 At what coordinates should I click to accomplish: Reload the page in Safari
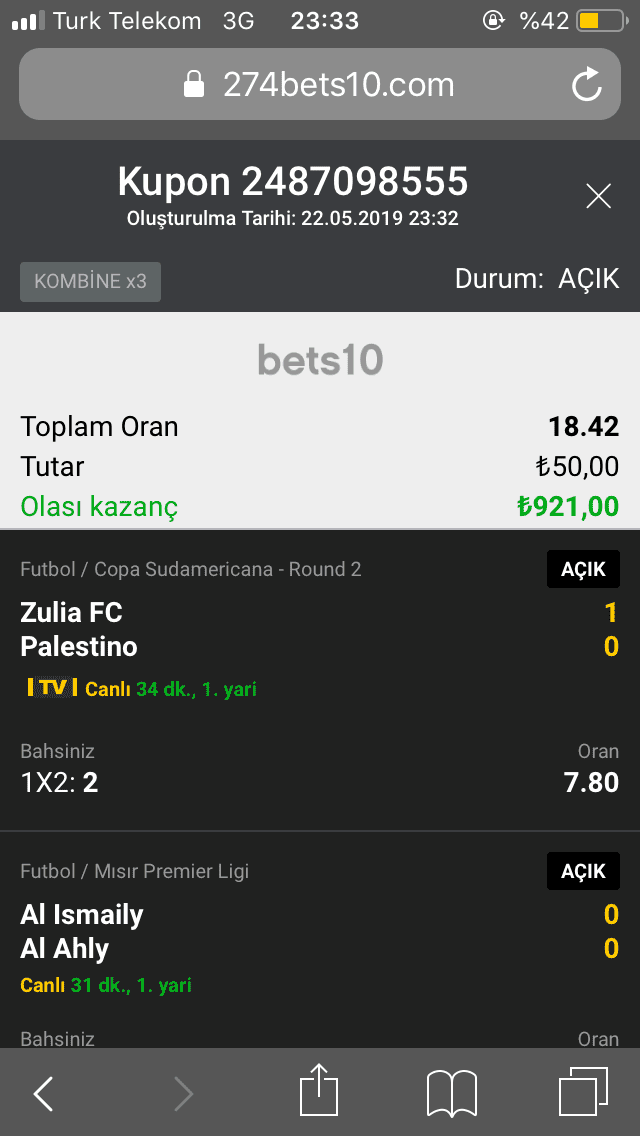point(587,85)
